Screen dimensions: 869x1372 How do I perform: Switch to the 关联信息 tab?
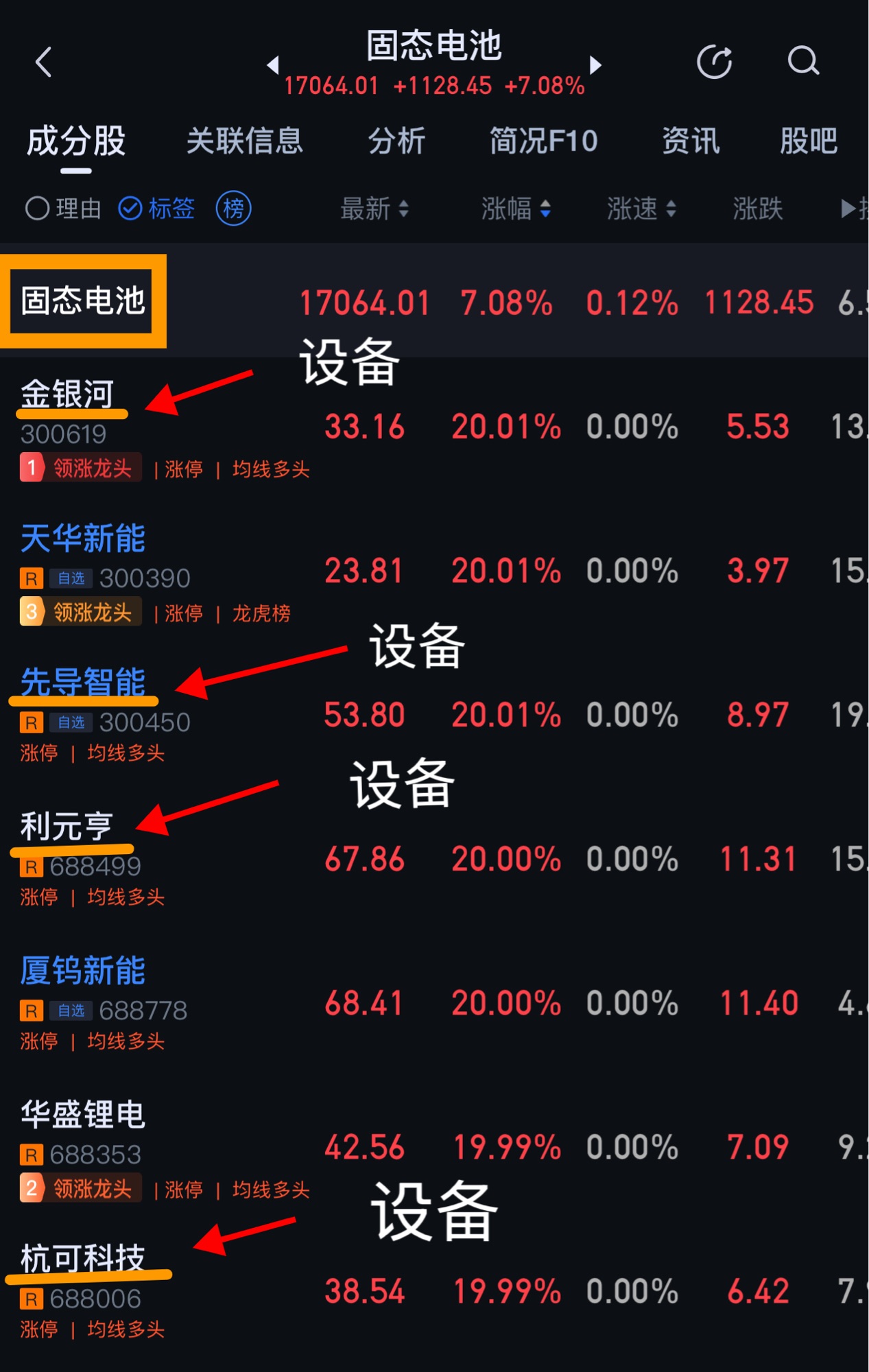244,141
